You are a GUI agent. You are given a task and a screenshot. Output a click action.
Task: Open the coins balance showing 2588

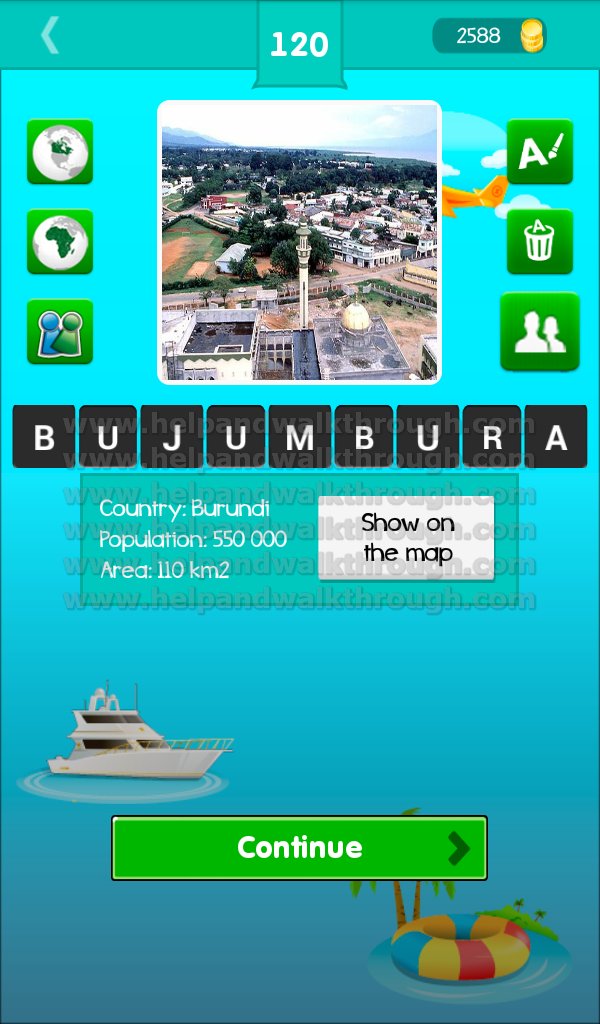(x=490, y=35)
